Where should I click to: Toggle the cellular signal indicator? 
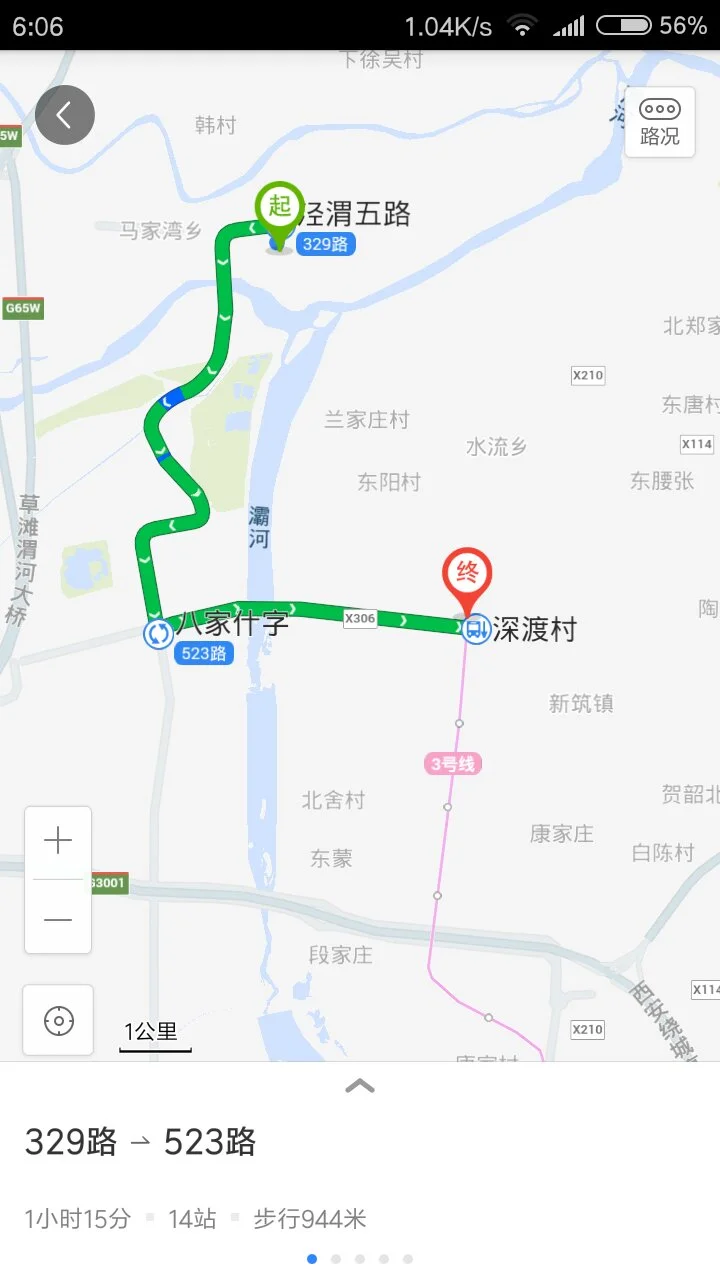pos(570,27)
